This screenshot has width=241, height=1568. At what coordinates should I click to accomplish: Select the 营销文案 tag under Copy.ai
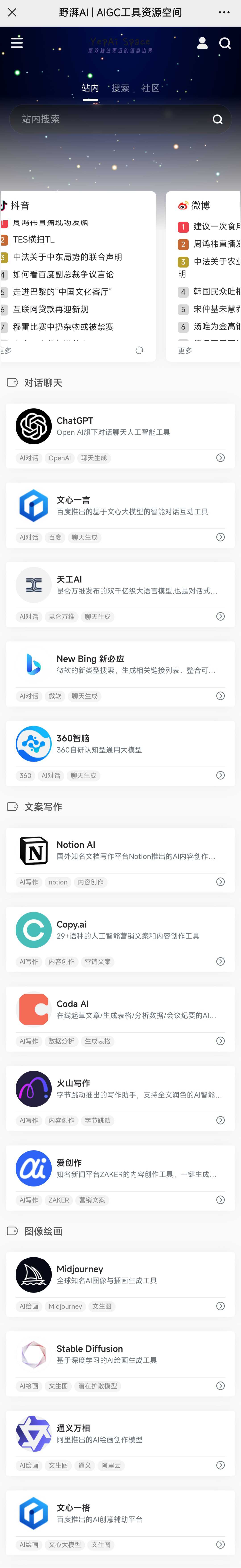click(x=97, y=962)
